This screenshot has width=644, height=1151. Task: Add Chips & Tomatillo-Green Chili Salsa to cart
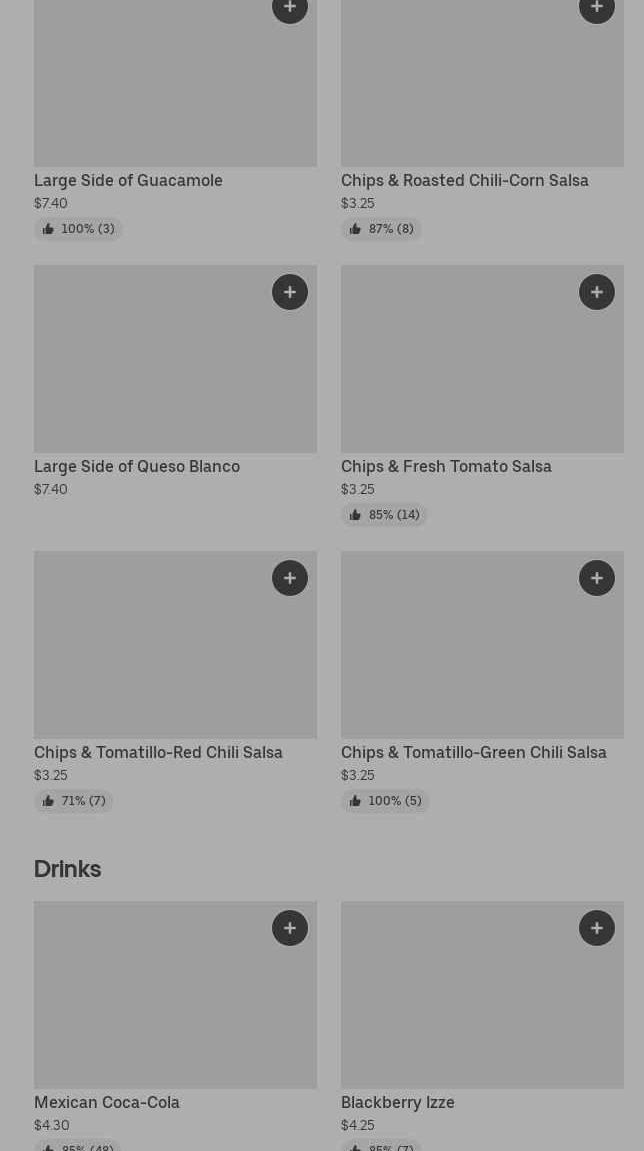point(597,578)
